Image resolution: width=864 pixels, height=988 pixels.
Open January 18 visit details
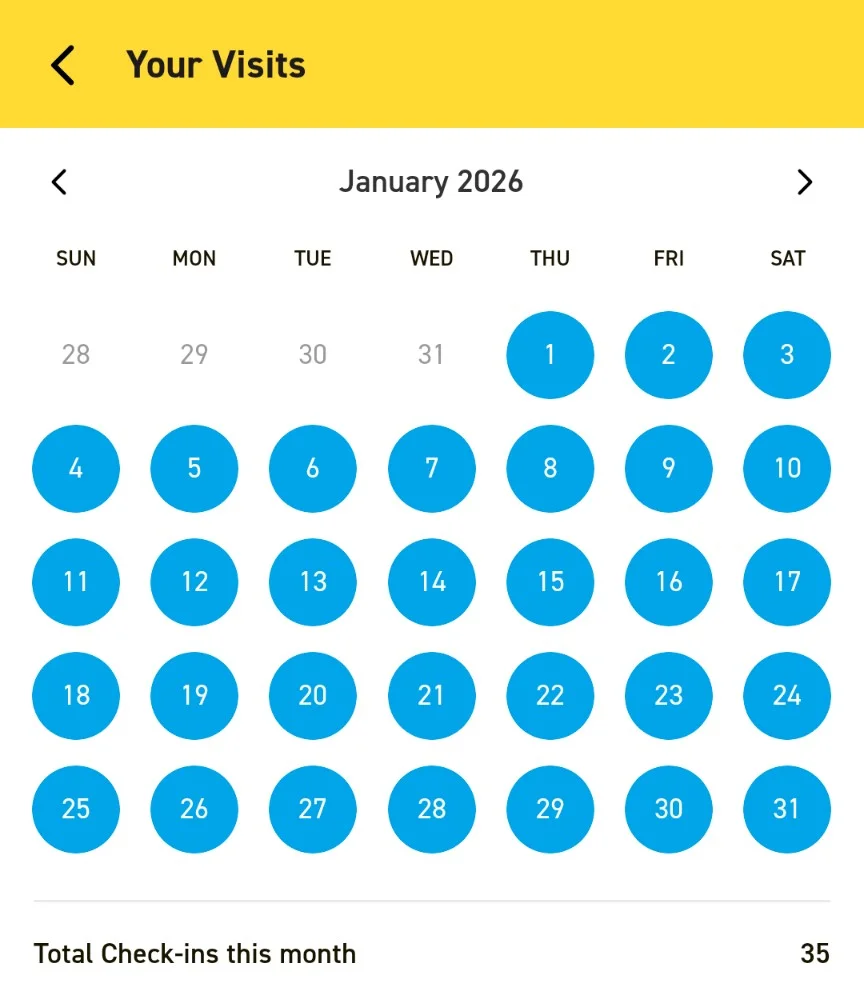coord(76,695)
